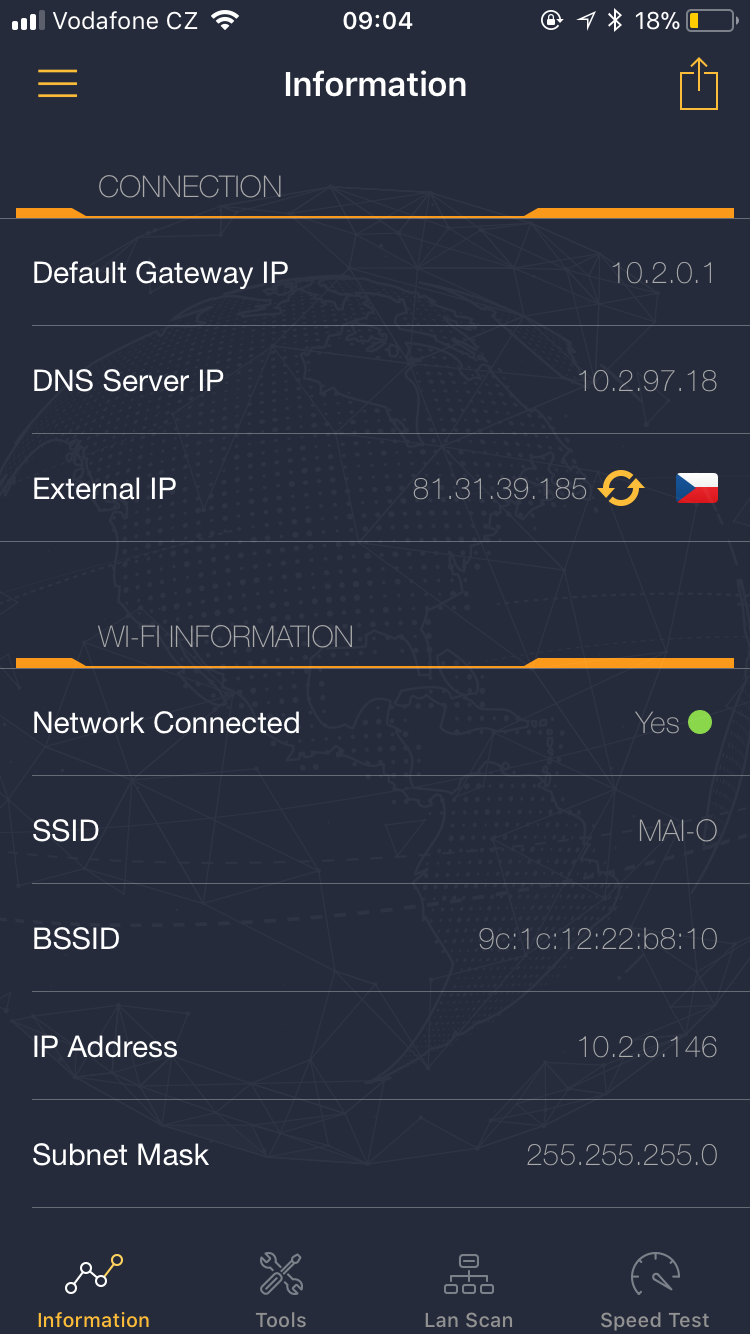Go to the Speed Test tab
The width and height of the screenshot is (750, 1334).
click(655, 1290)
